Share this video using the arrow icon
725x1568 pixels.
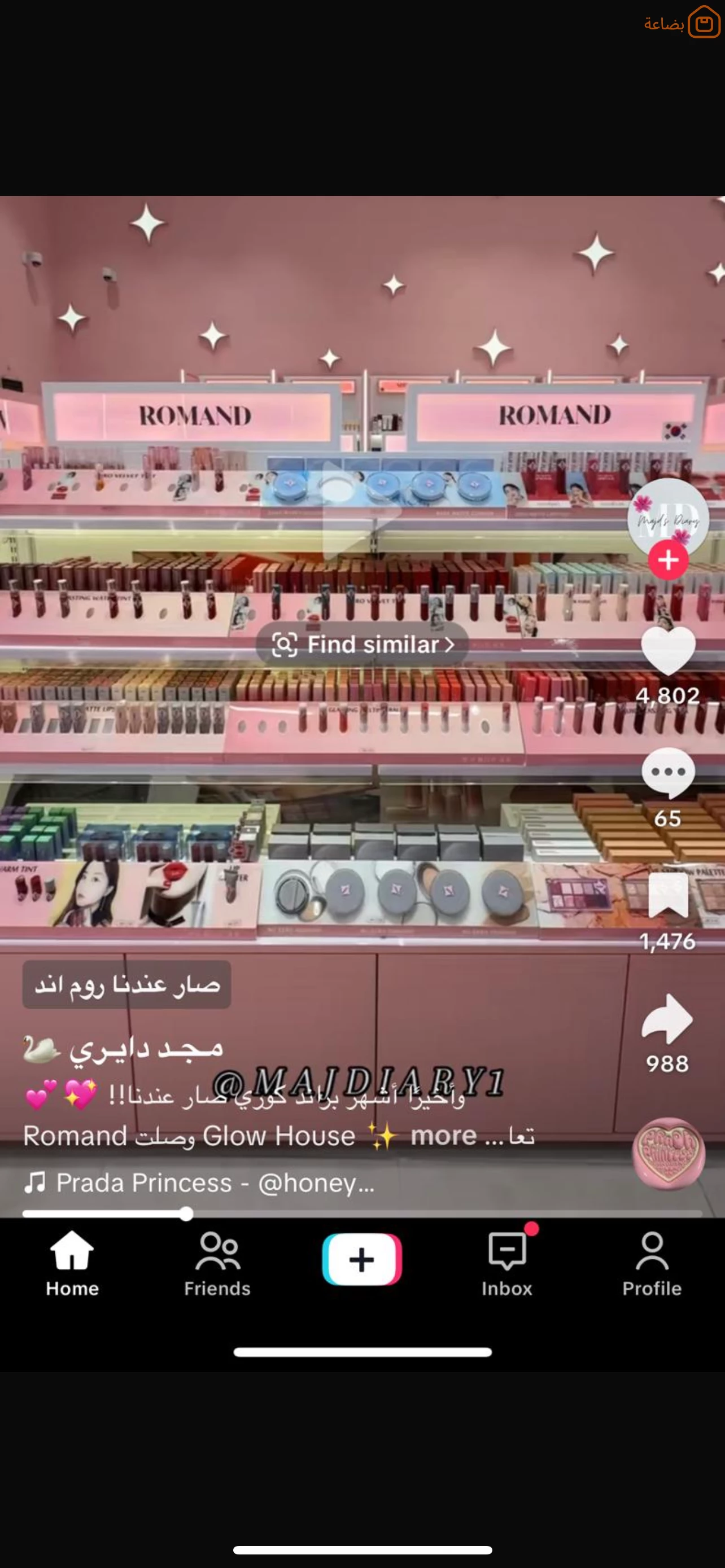tap(668, 1019)
